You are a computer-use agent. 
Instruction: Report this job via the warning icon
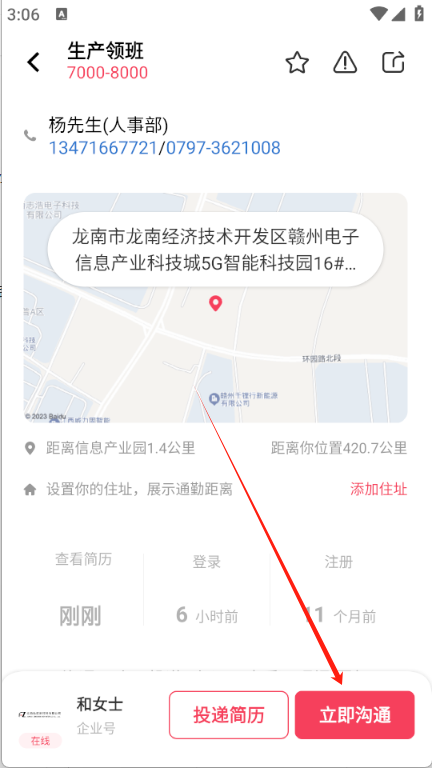[345, 63]
